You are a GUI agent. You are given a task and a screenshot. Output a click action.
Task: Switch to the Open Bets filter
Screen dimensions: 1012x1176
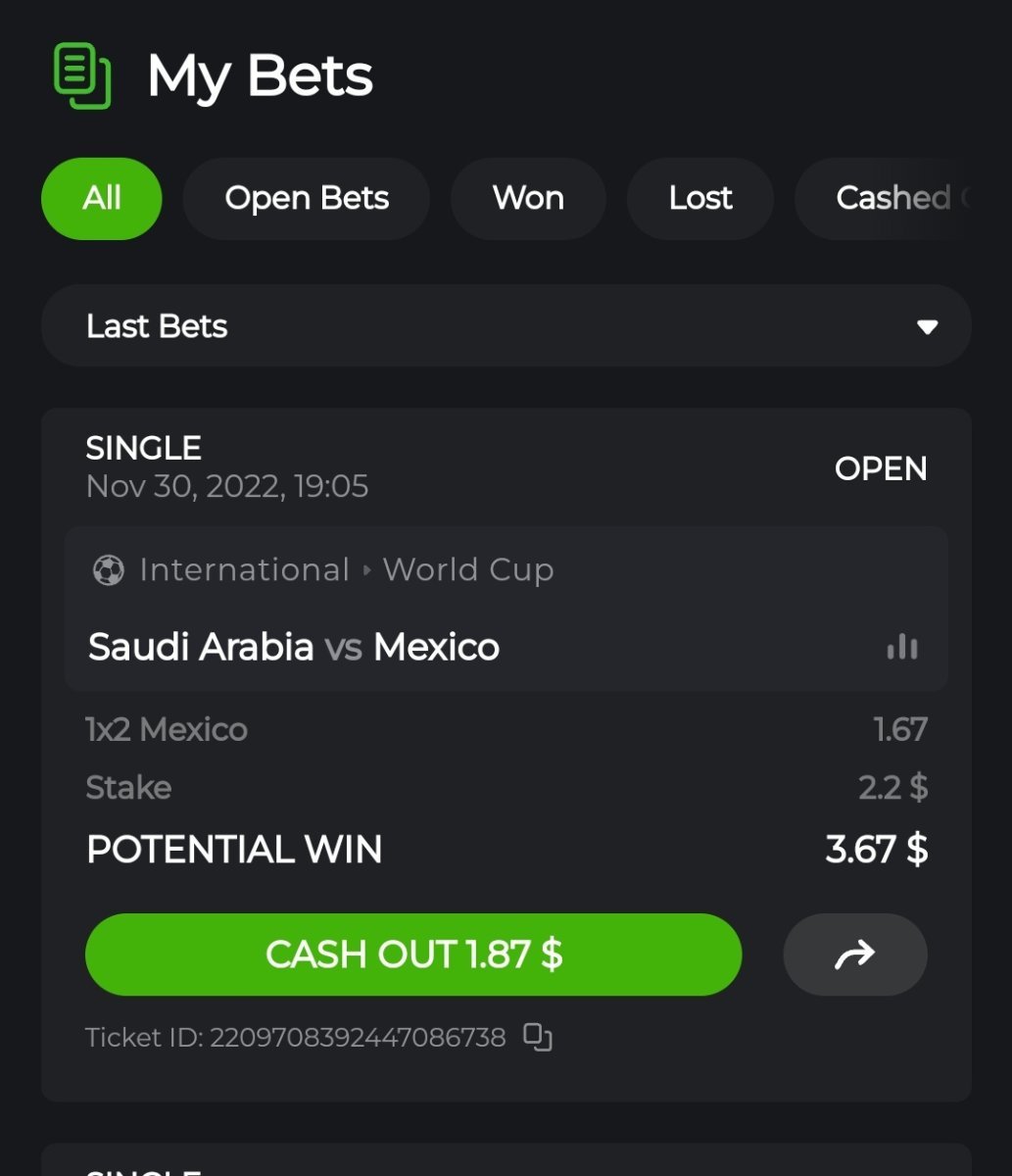click(307, 199)
